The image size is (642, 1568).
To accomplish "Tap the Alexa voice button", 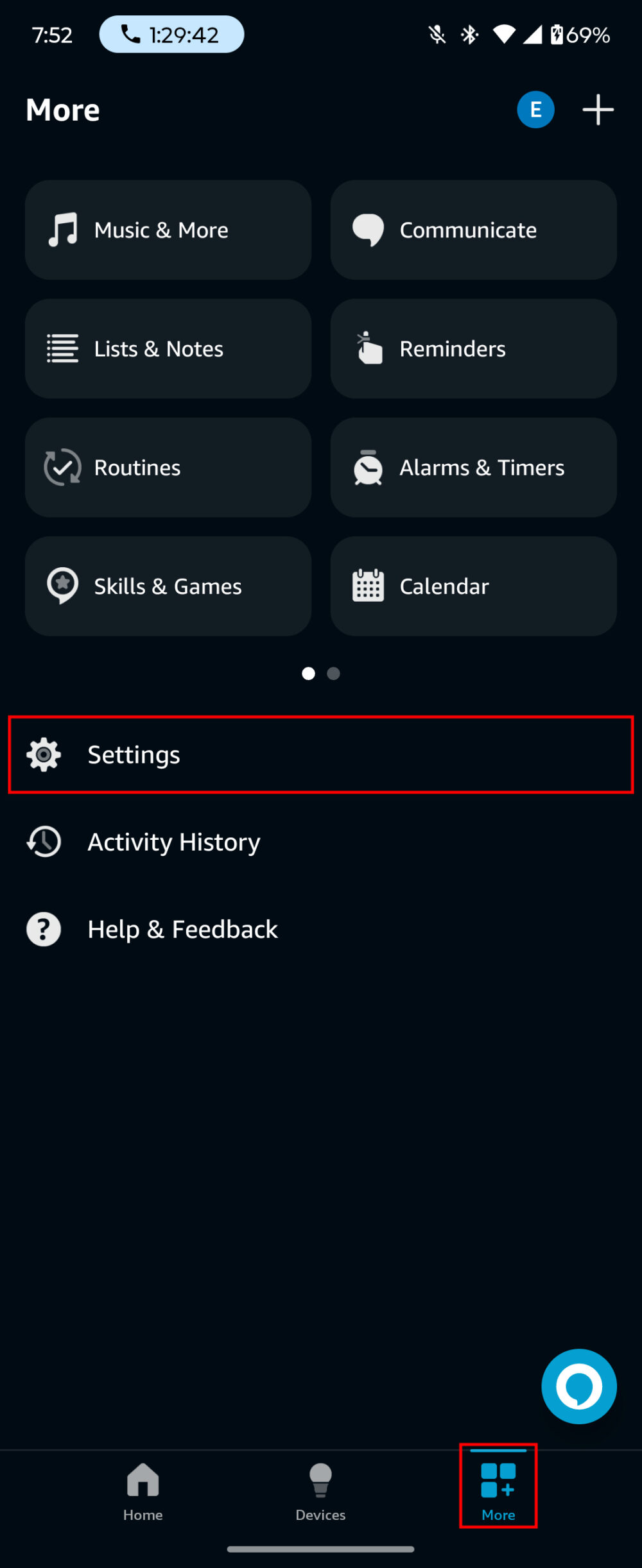I will [578, 1386].
